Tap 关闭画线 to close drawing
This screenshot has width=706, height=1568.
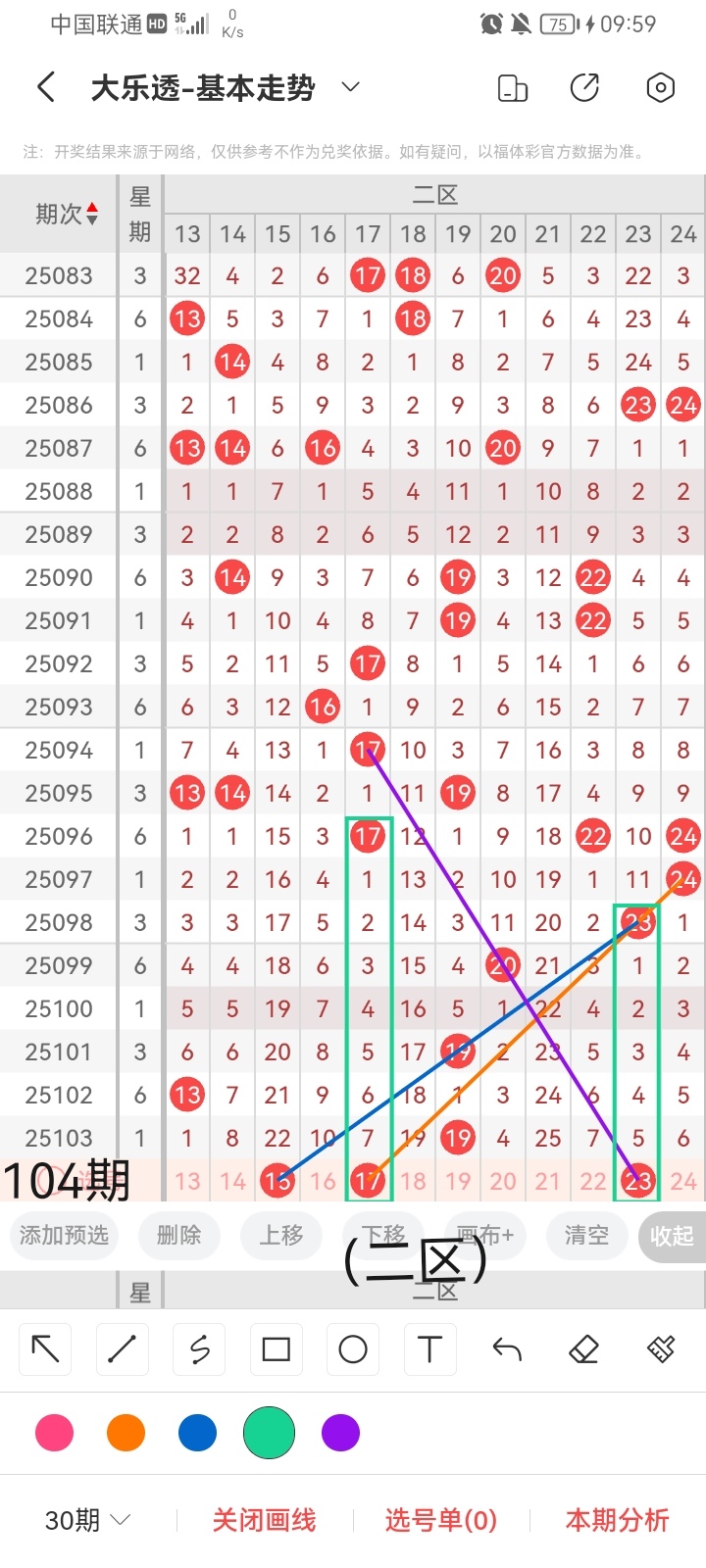(264, 1520)
